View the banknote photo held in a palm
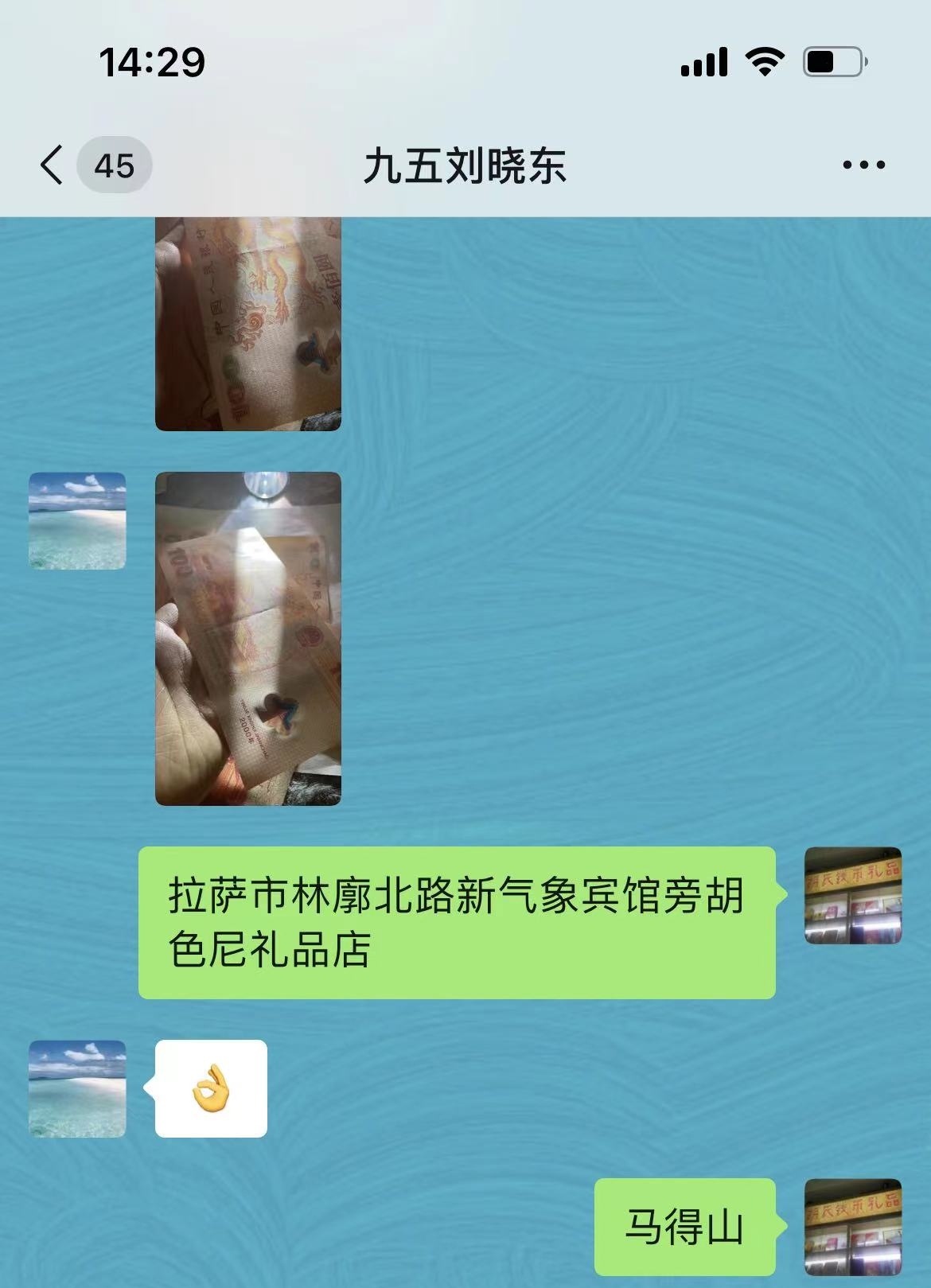Screen dimensions: 931x1288 tap(248, 638)
